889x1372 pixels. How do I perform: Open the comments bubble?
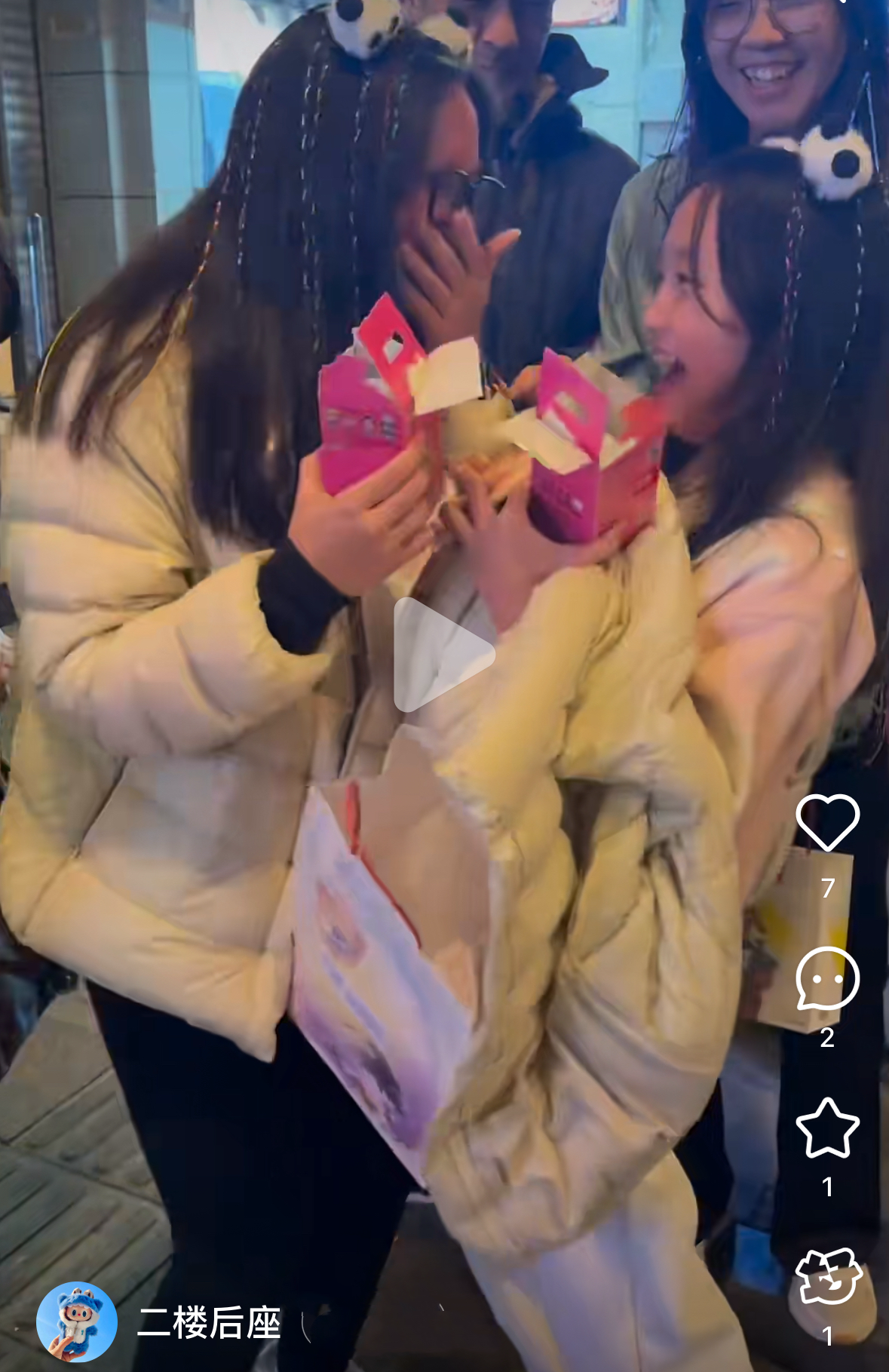coord(827,978)
